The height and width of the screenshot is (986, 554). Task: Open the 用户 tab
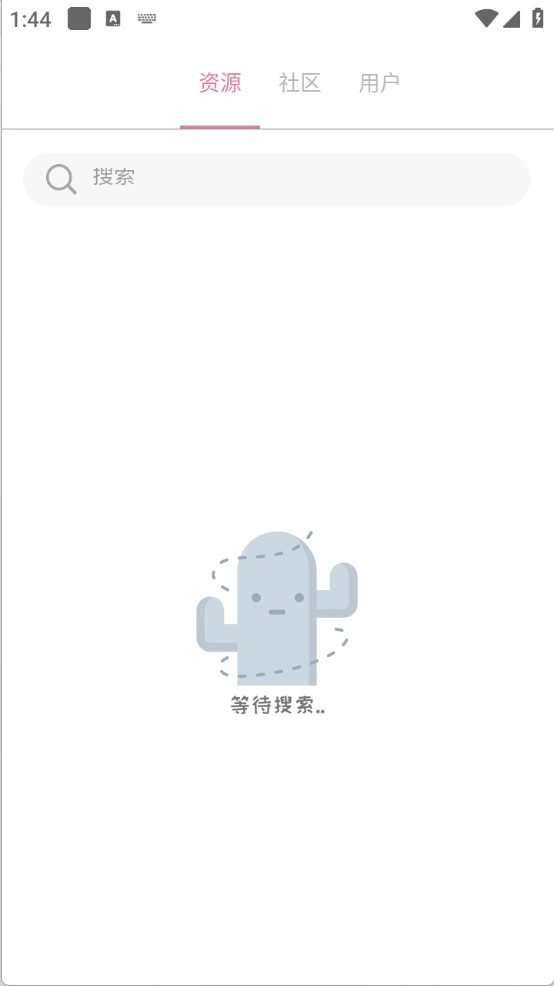(x=379, y=83)
